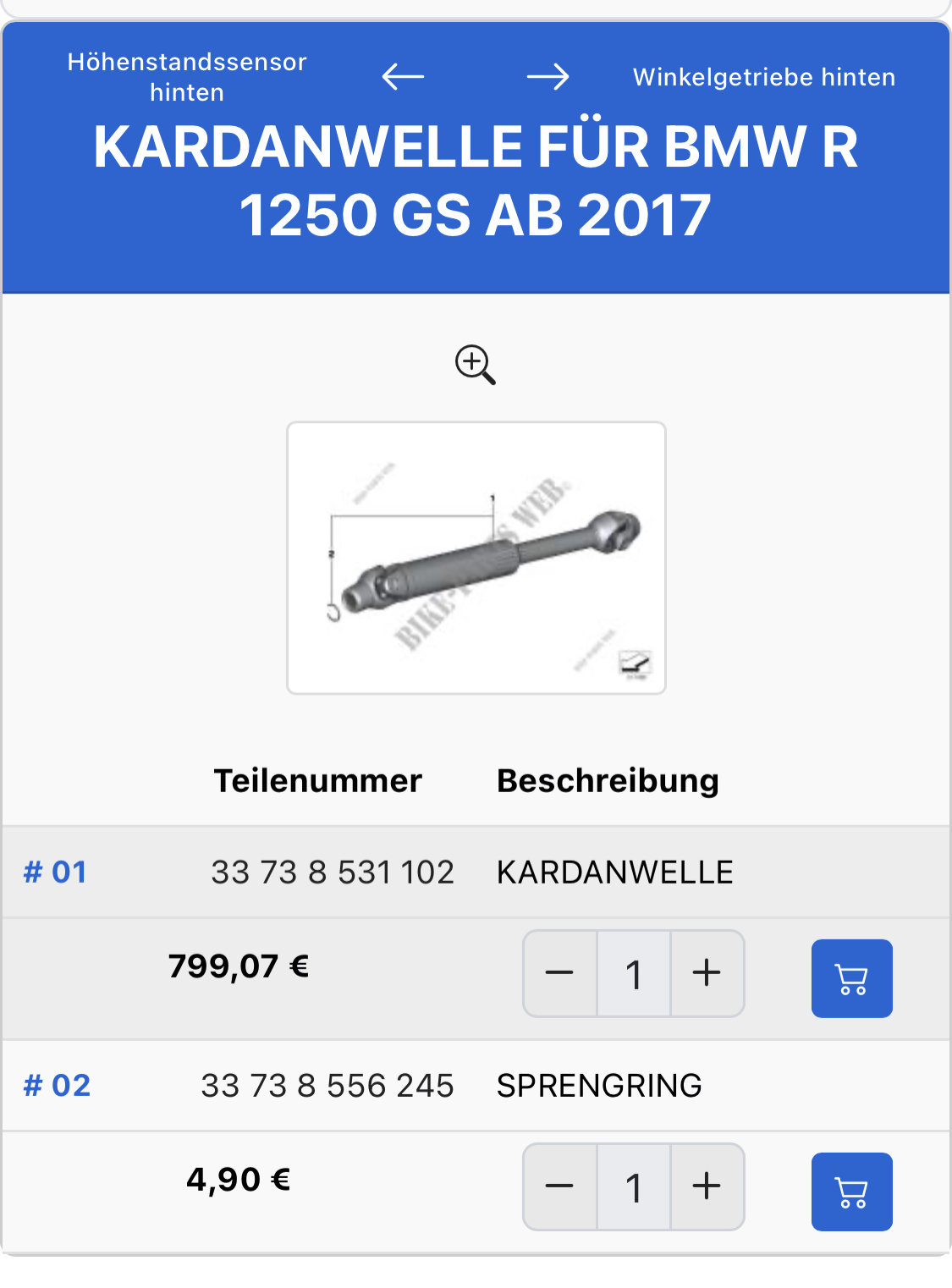
Task: Enlarge the Kardanwelle diagram image
Action: point(476,558)
